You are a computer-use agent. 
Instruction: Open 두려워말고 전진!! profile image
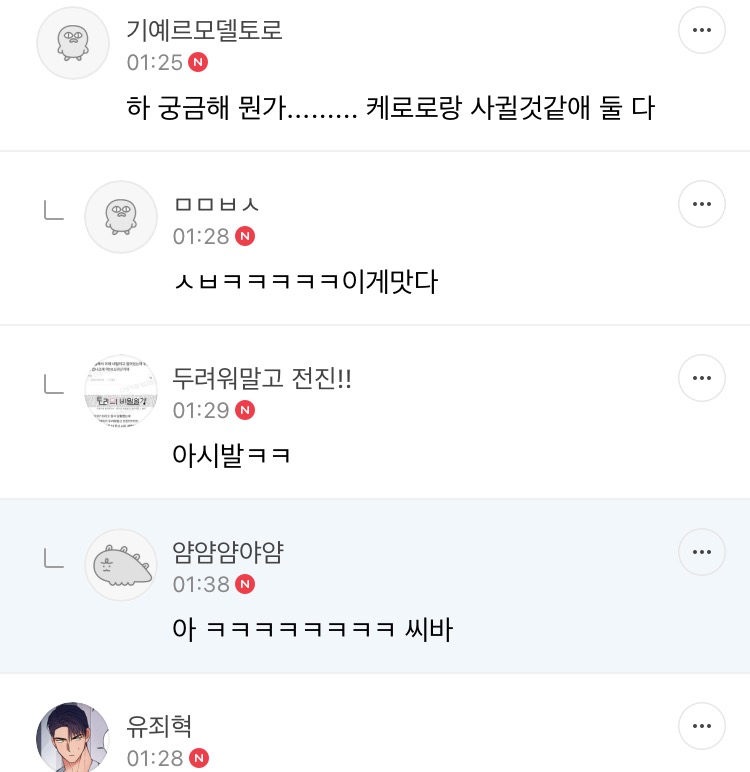(x=121, y=391)
